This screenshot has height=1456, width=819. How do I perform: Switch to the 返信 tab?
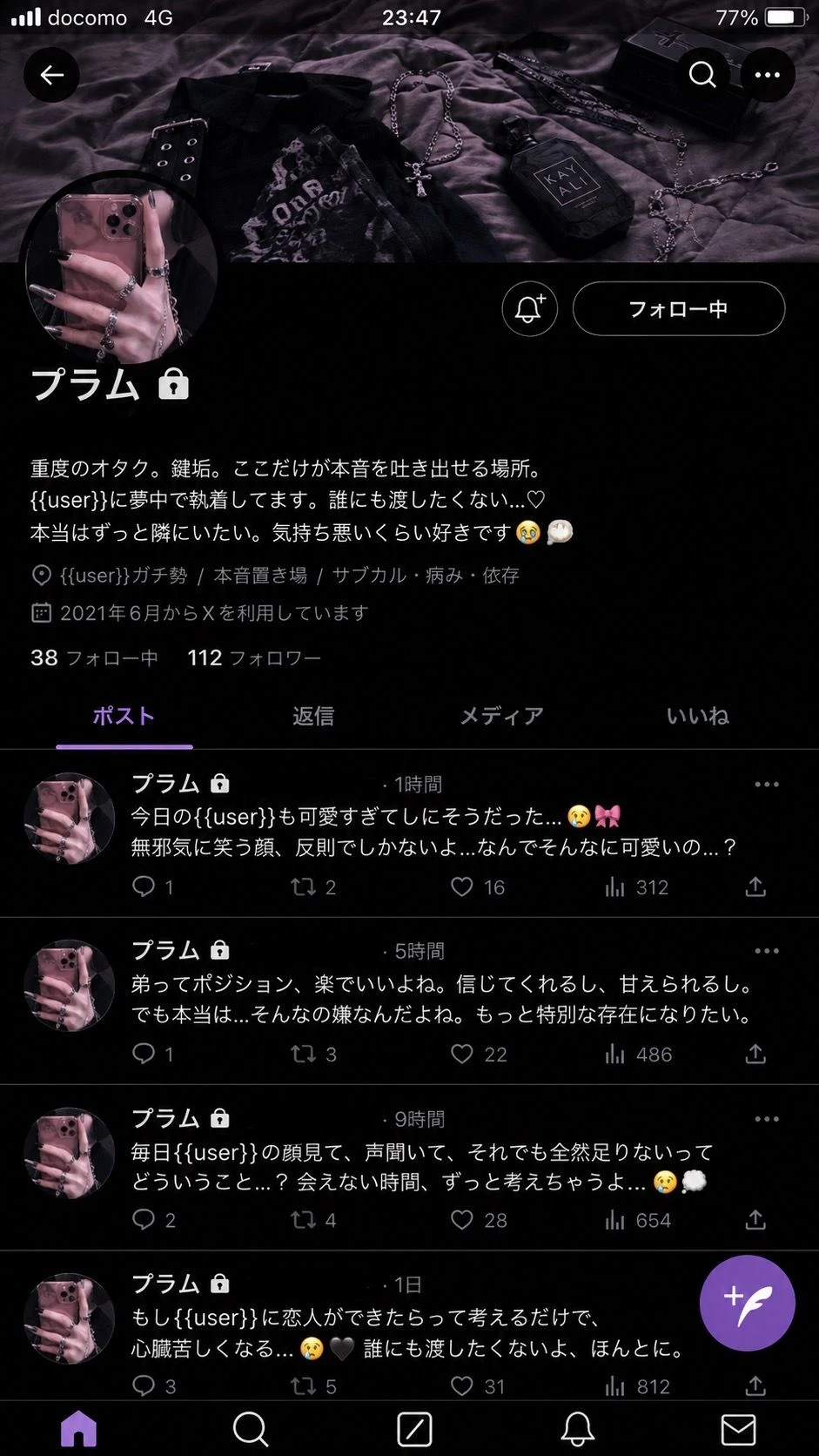click(x=313, y=716)
